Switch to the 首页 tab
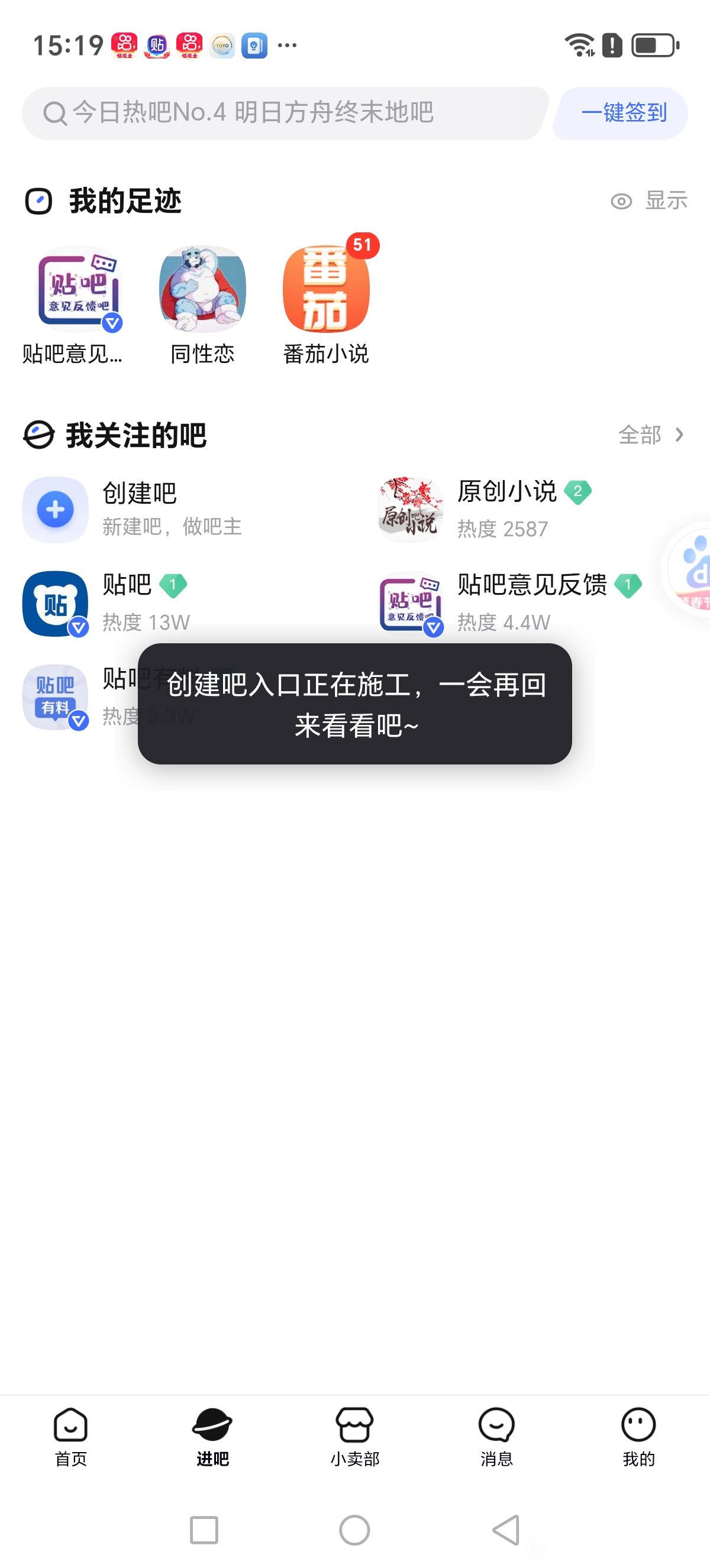Image resolution: width=710 pixels, height=1568 pixels. 70,1437
